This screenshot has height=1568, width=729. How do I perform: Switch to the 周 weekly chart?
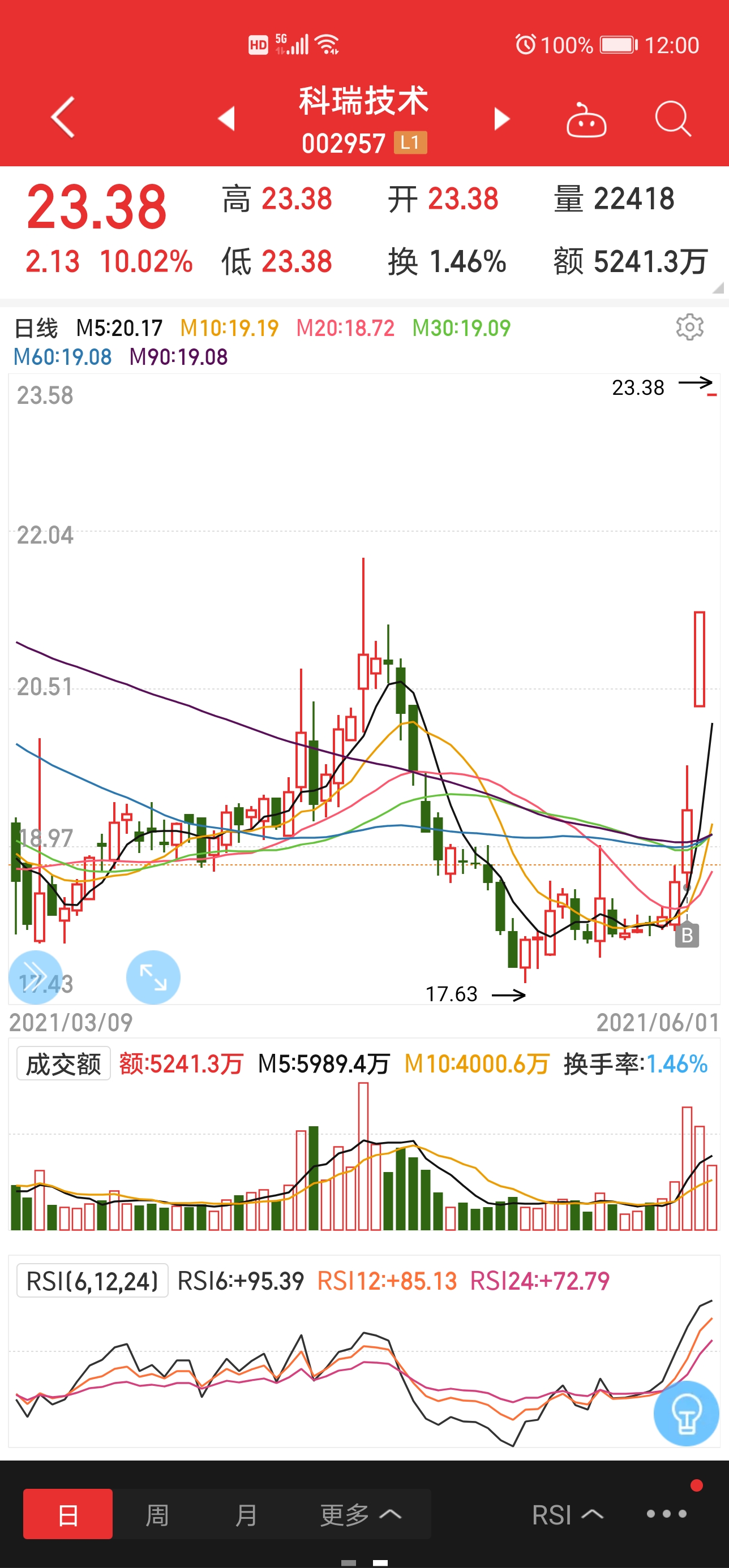(157, 1514)
